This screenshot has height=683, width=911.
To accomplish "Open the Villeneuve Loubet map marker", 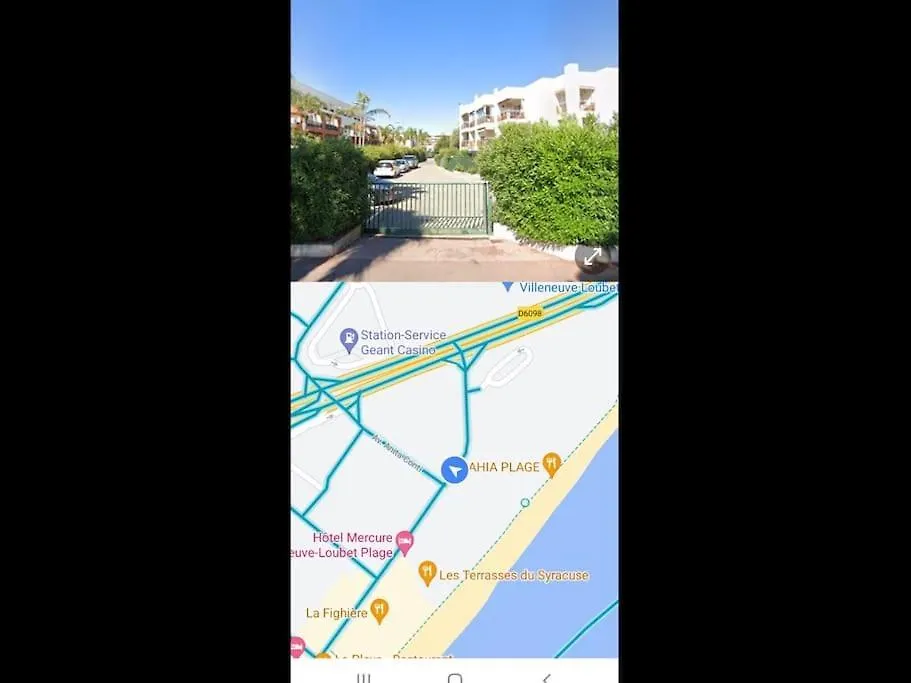I will tap(508, 286).
